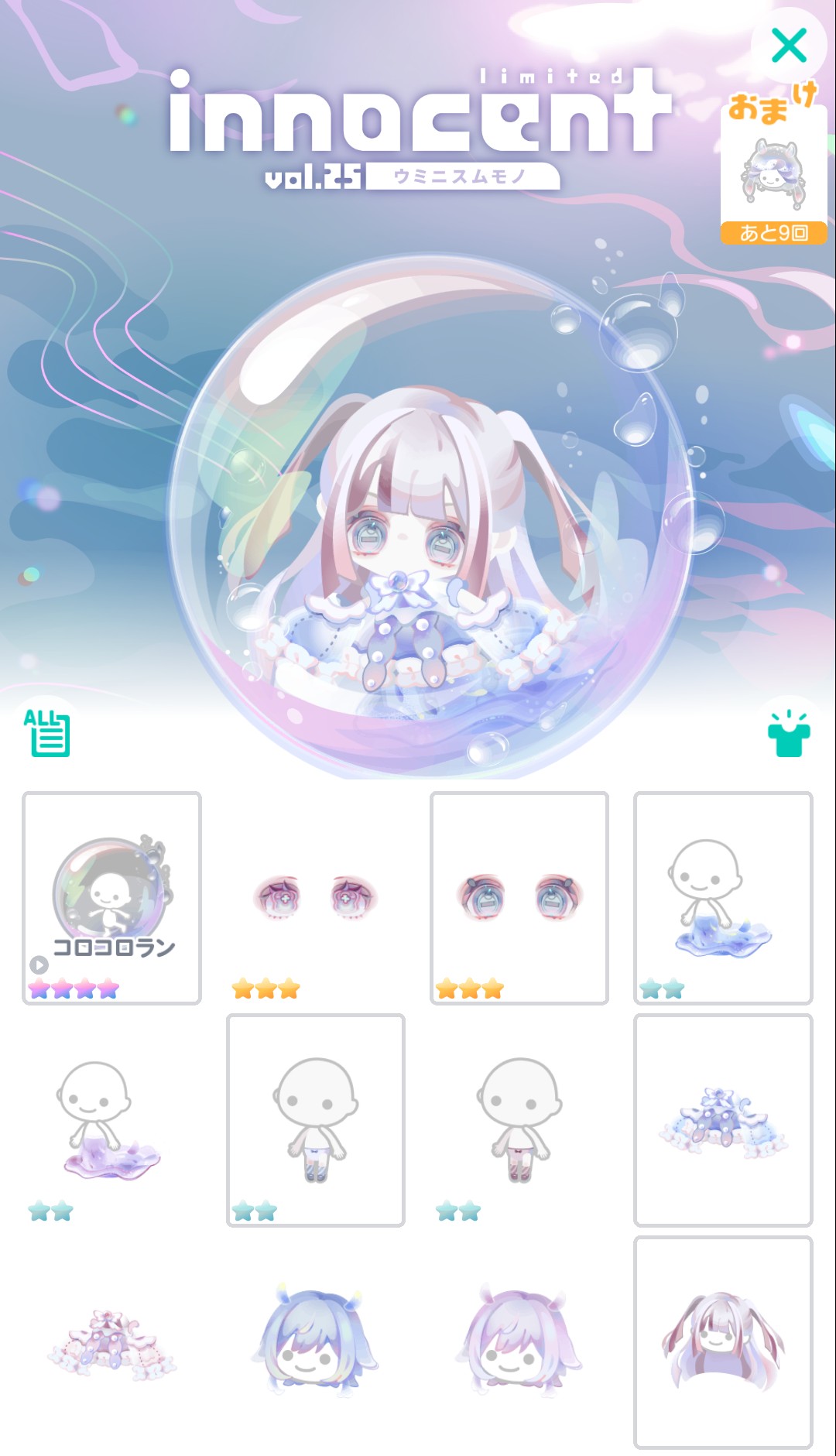Select the pink three-star eyes item

315,897
